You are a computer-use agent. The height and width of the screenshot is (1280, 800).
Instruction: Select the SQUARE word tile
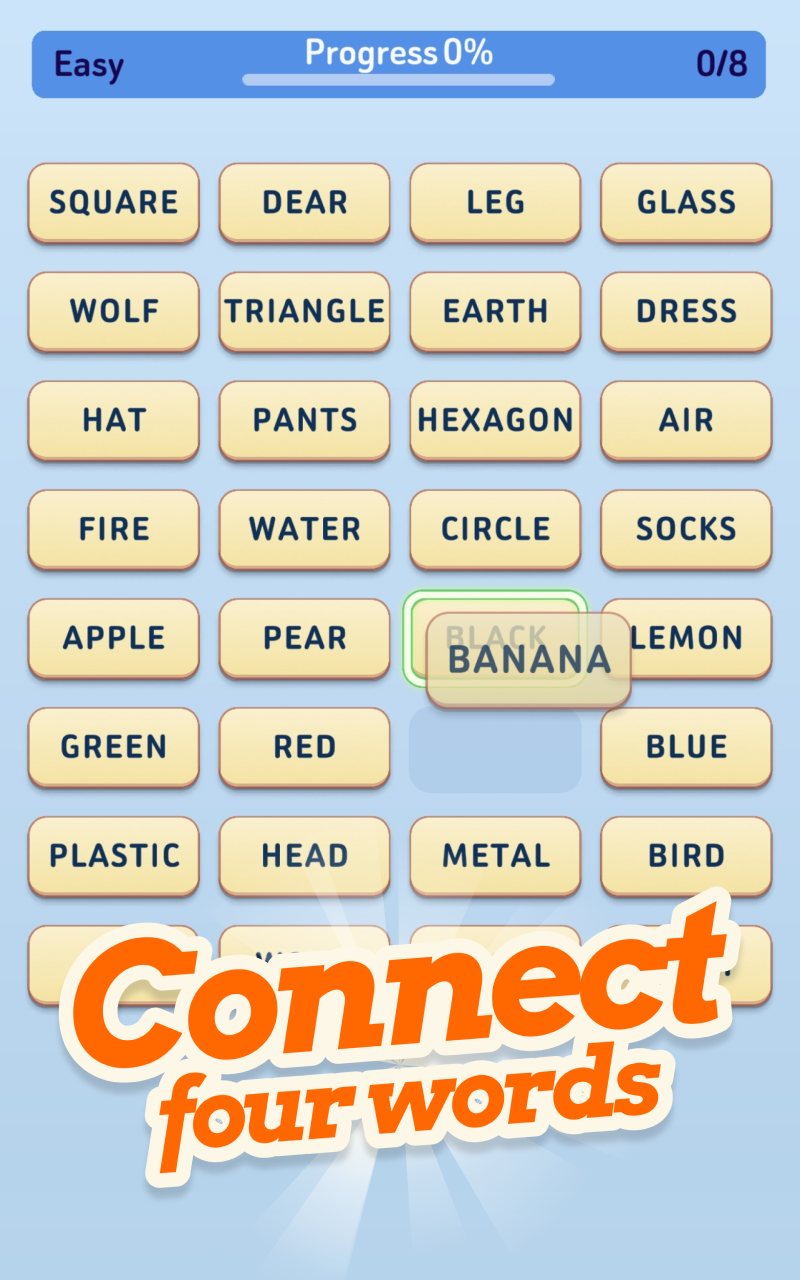click(114, 202)
